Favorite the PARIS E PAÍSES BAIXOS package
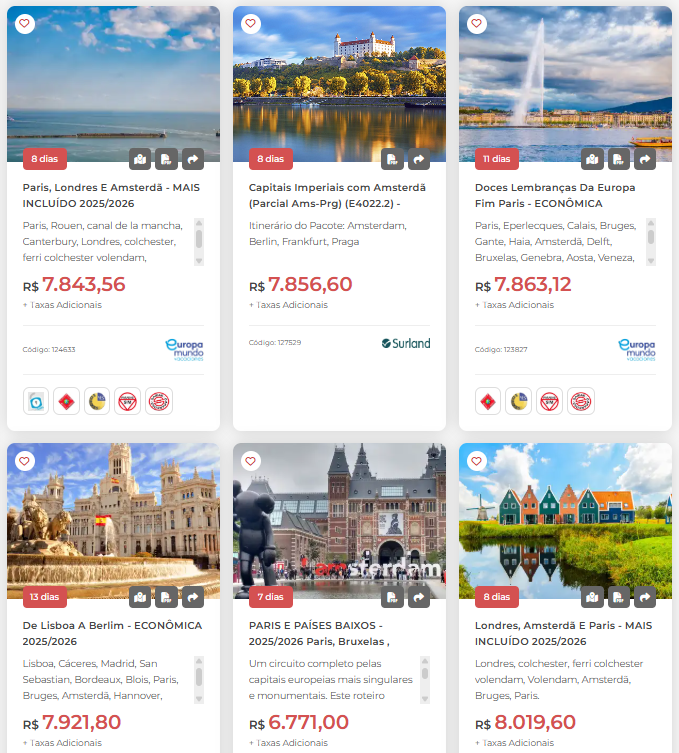Screen dimensions: 679x753 coord(251,461)
